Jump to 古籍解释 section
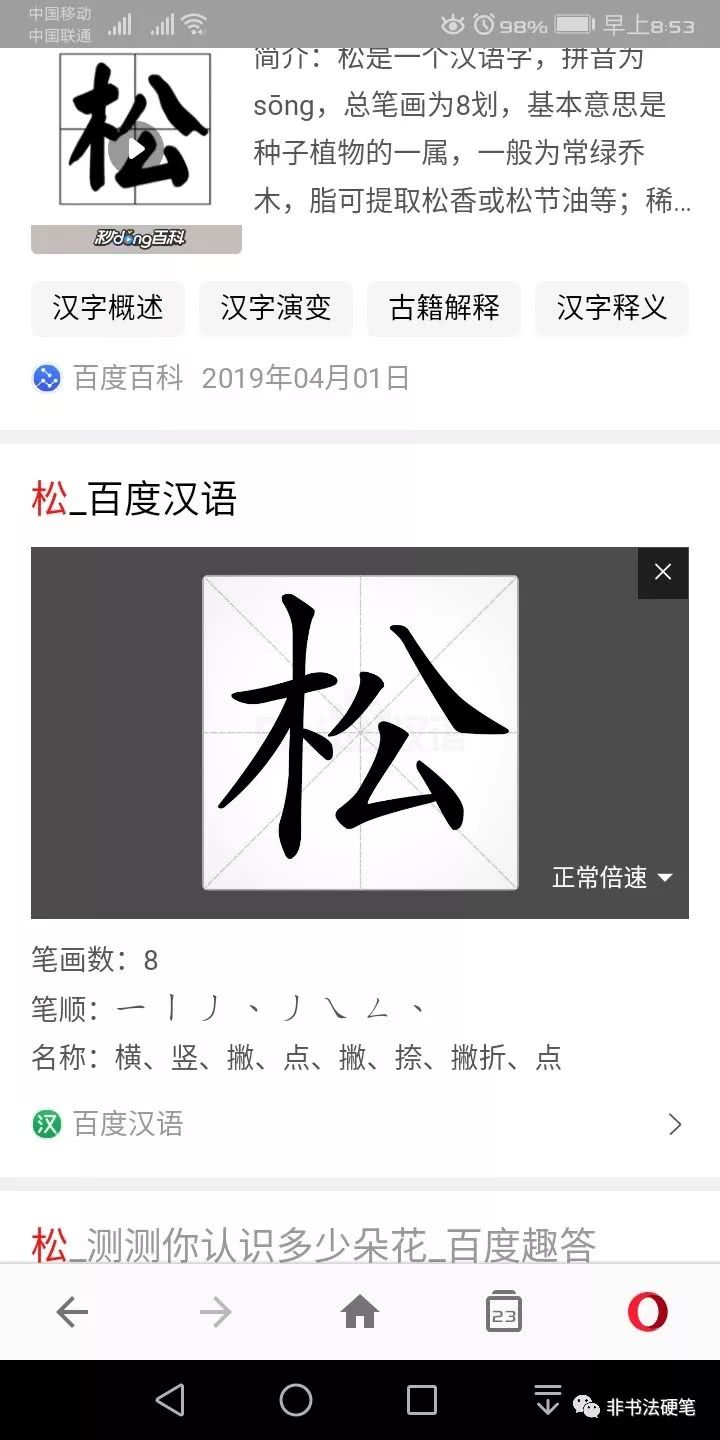Image resolution: width=720 pixels, height=1440 pixels. point(444,308)
